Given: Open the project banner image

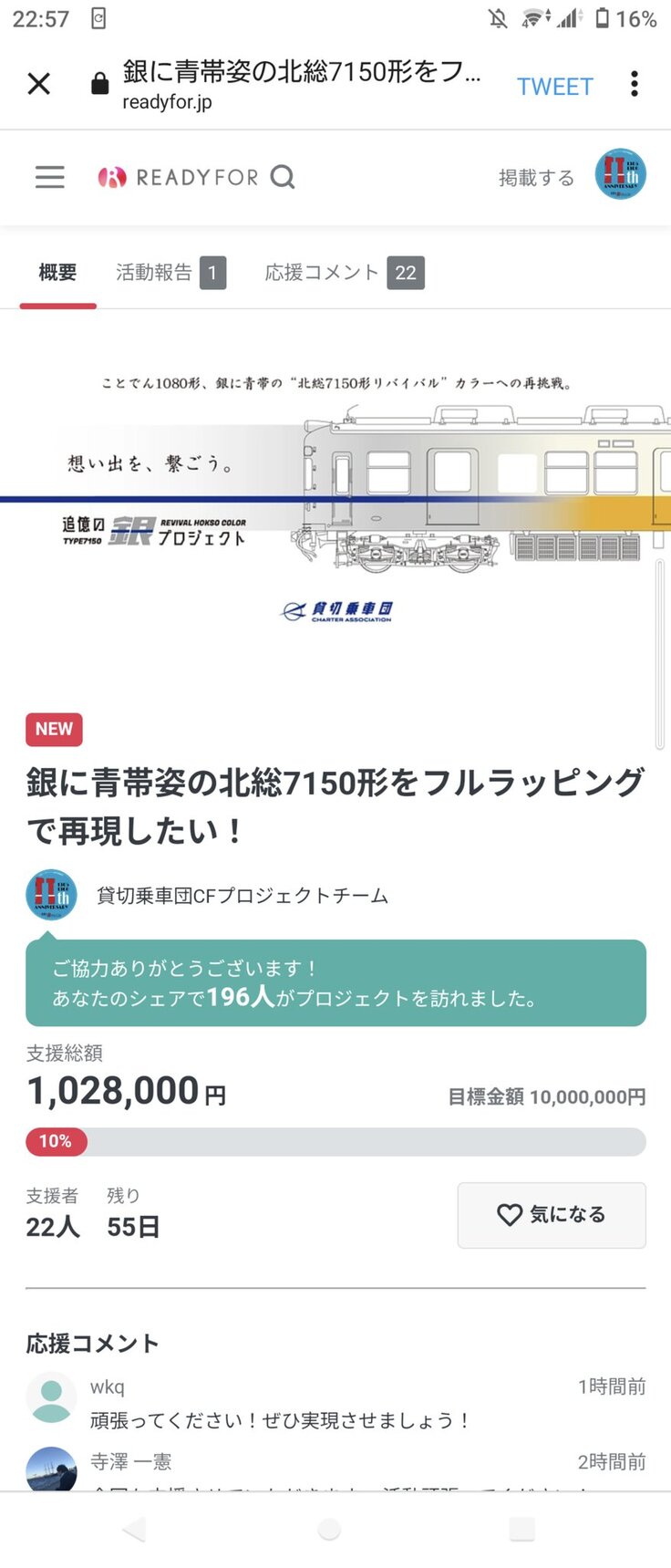Looking at the screenshot, I should click(x=335, y=497).
